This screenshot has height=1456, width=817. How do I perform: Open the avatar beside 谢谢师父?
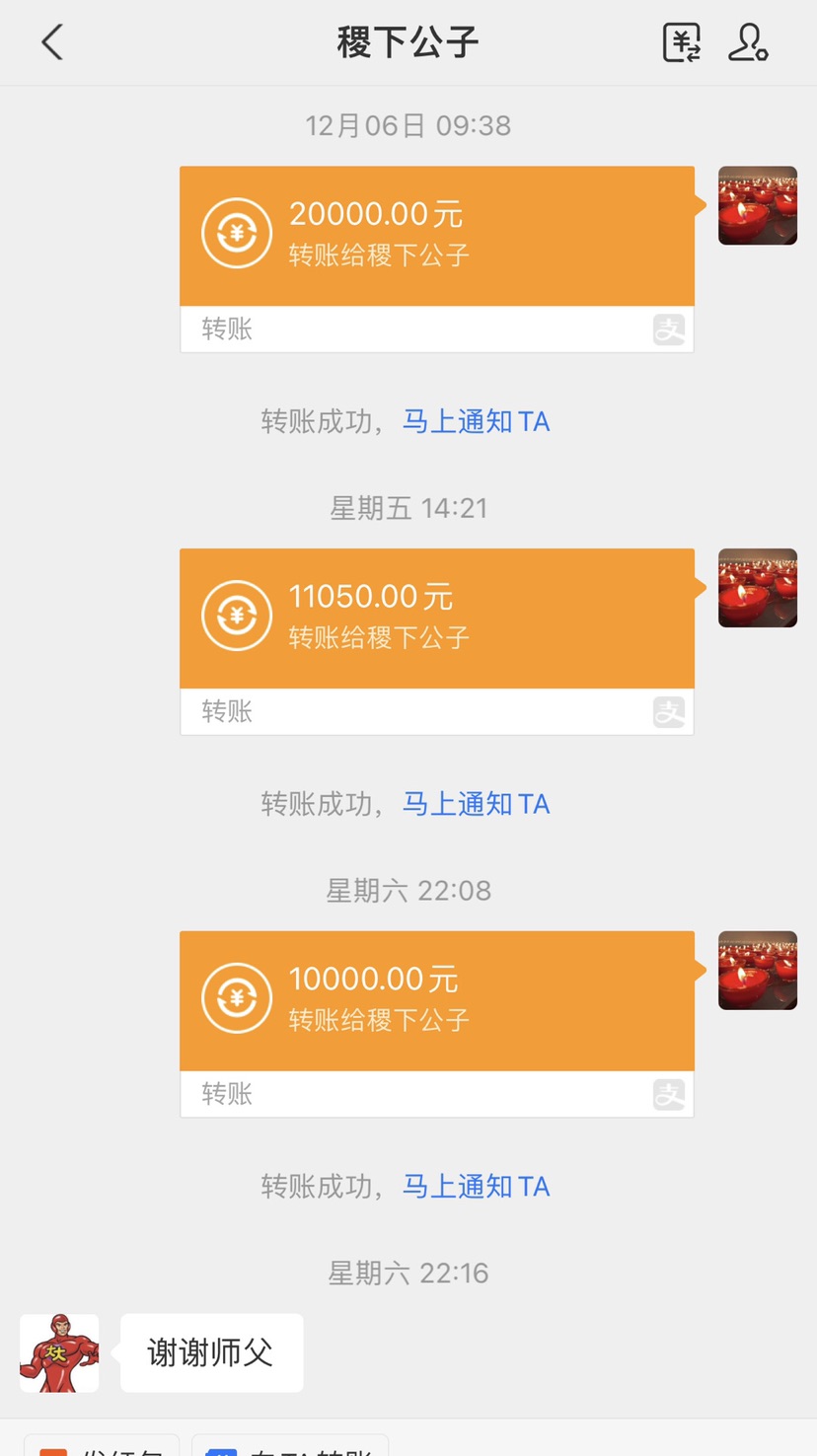(59, 1353)
